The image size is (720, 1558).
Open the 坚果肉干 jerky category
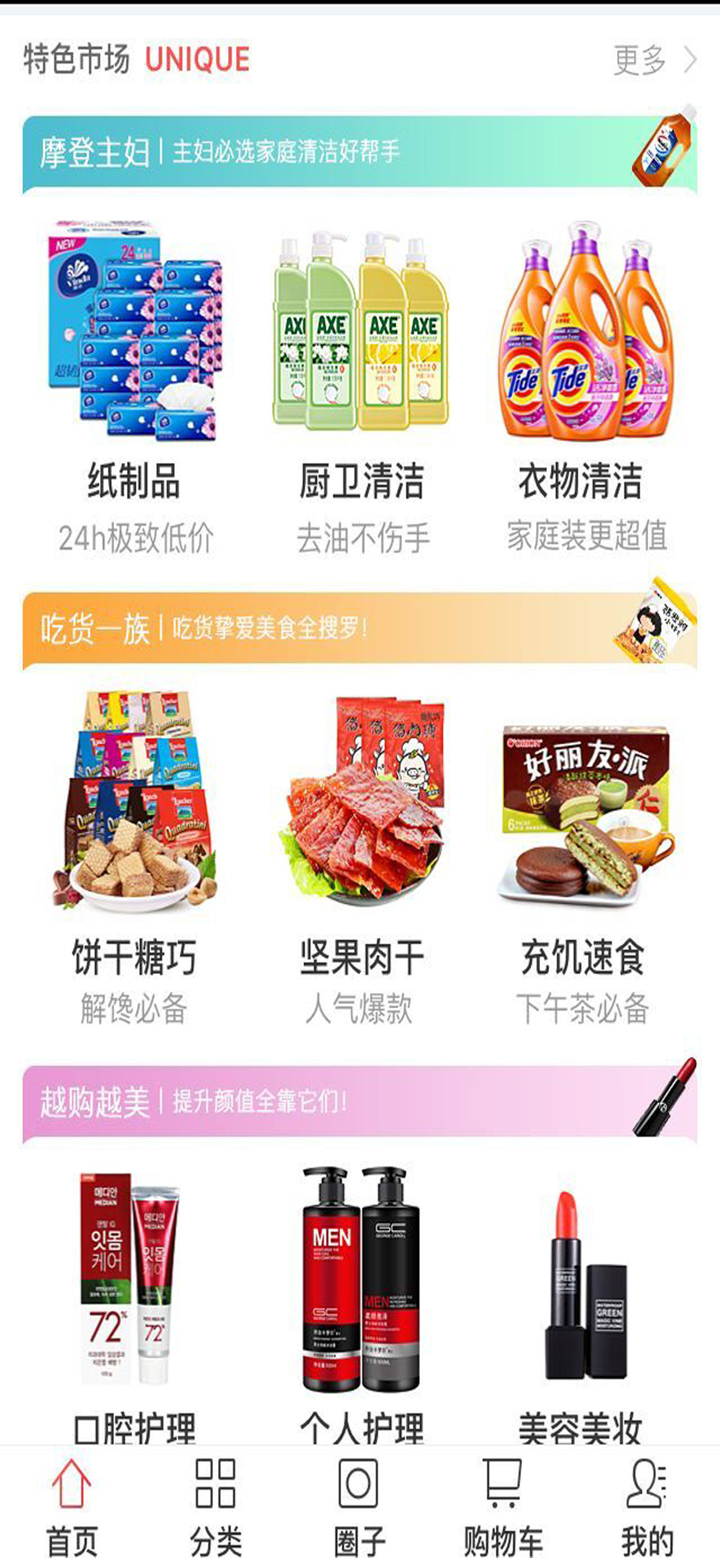(x=360, y=956)
